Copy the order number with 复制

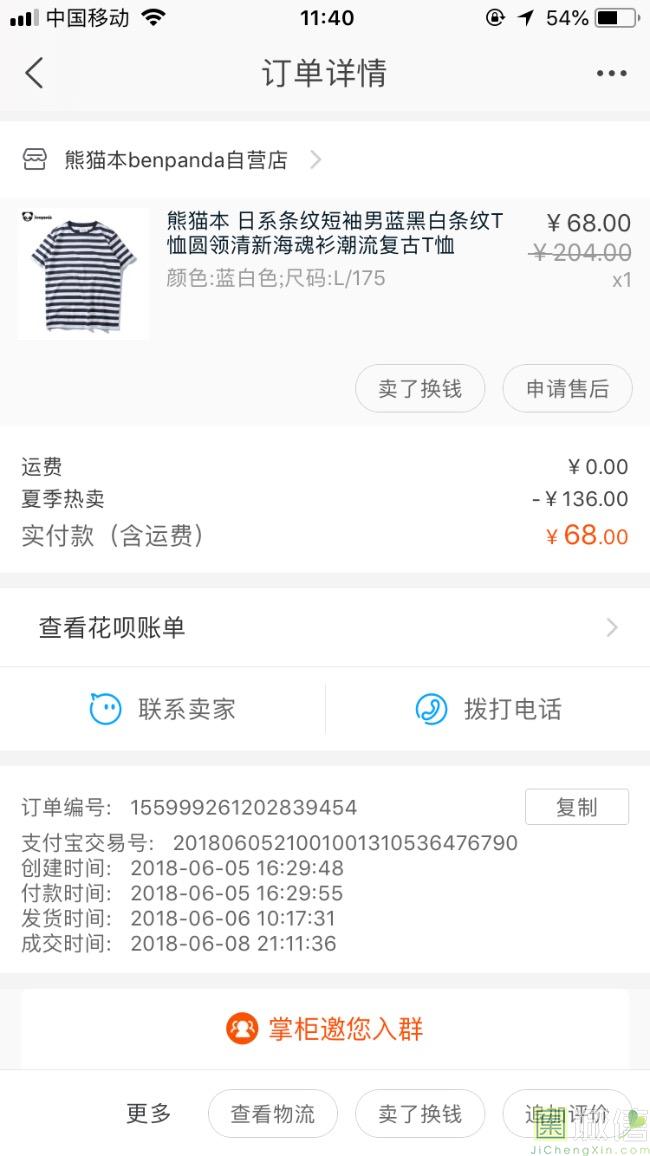click(576, 807)
